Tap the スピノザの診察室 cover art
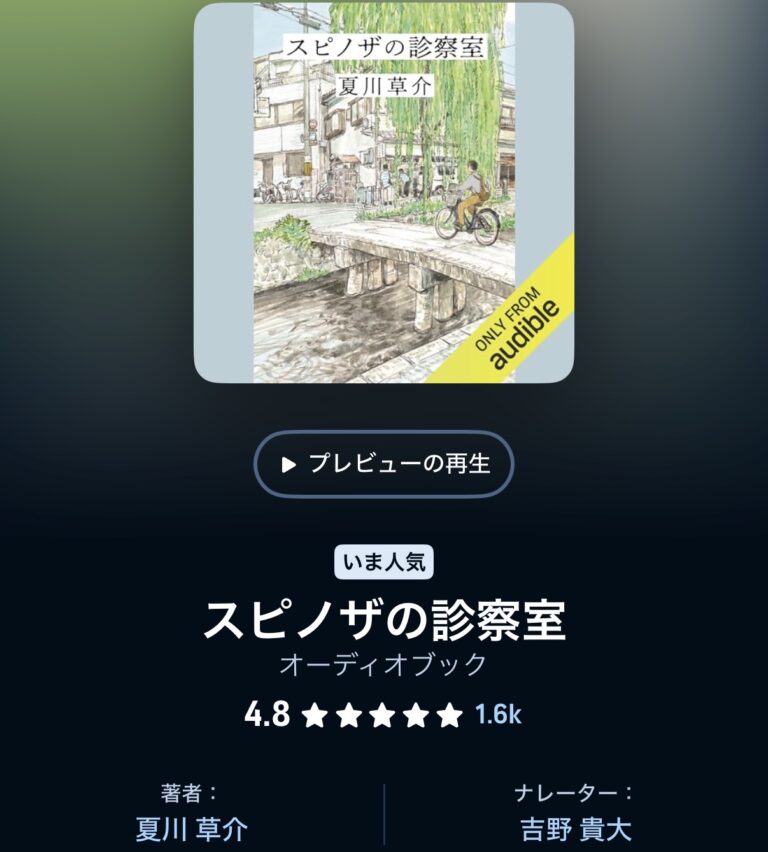The height and width of the screenshot is (852, 768). [384, 193]
